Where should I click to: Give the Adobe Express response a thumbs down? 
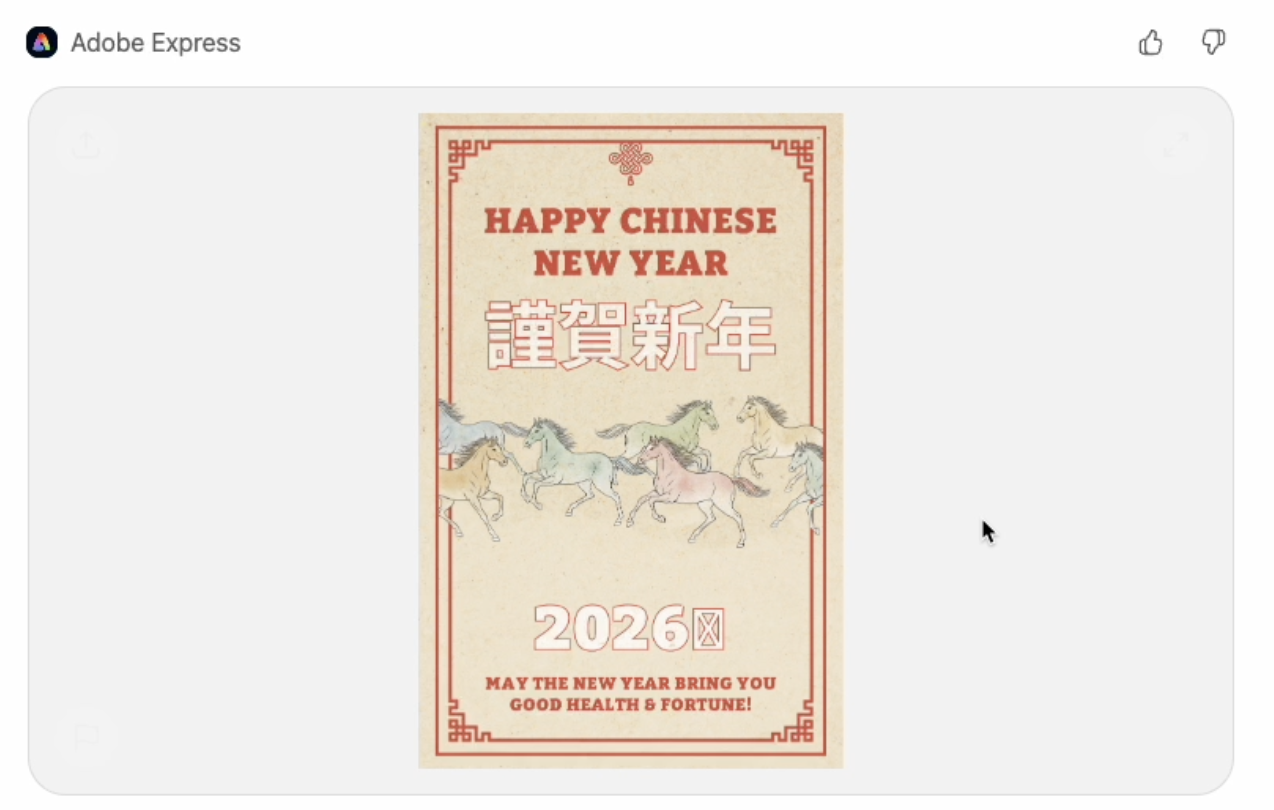click(x=1213, y=42)
